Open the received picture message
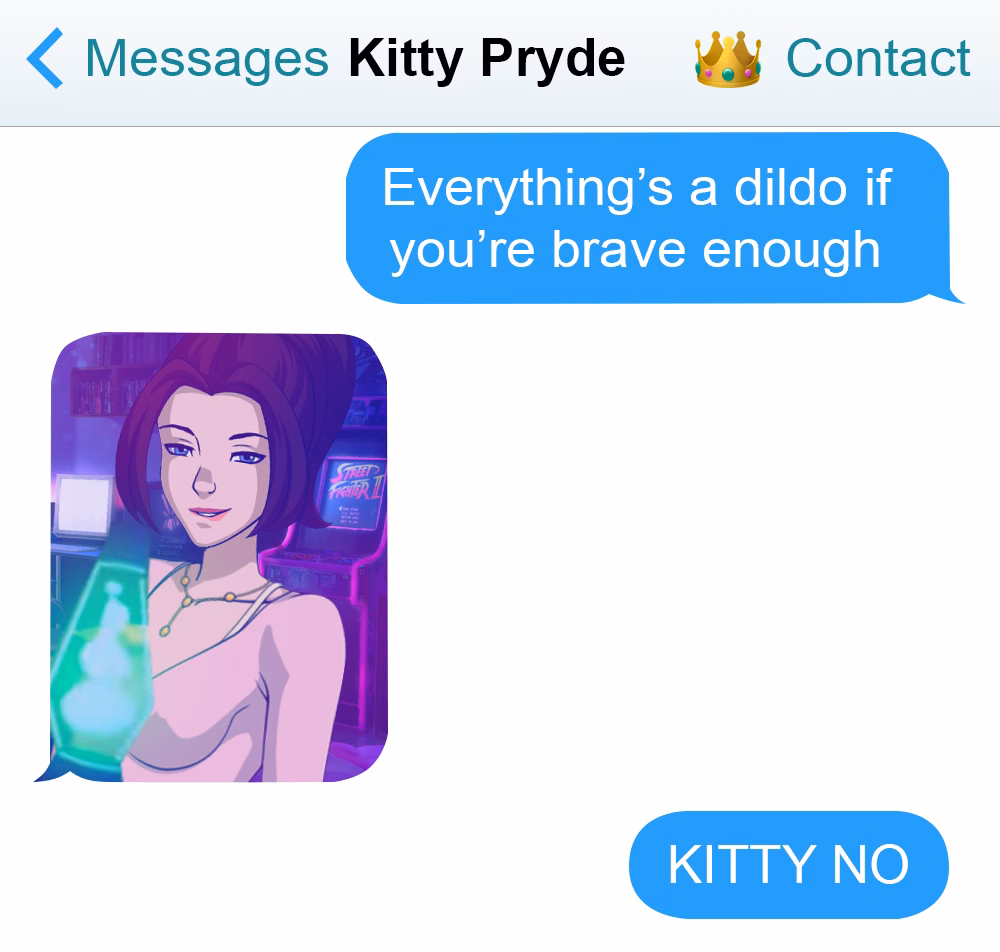Viewport: 1000px width, 952px height. click(218, 557)
